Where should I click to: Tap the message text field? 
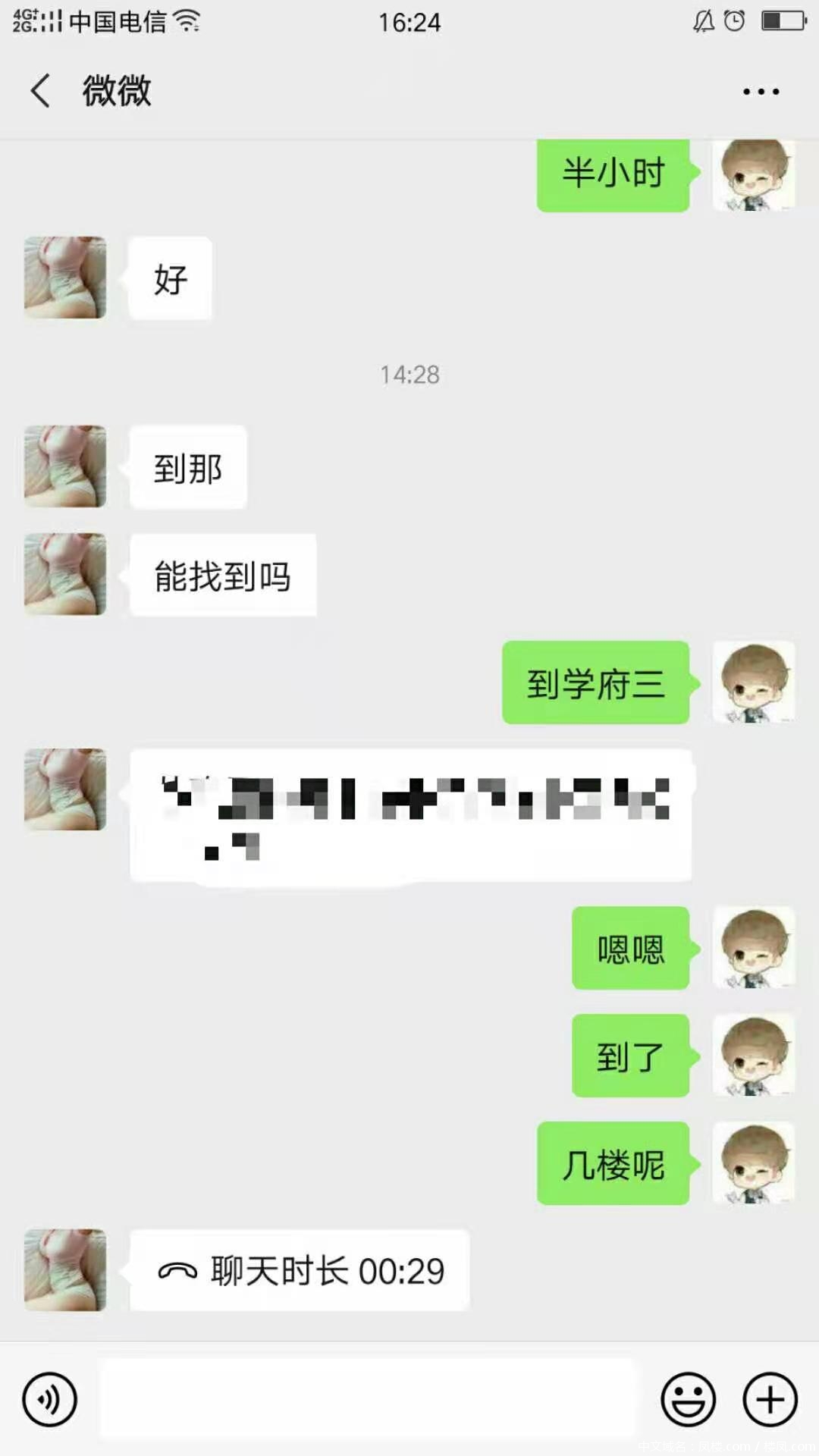[x=369, y=1399]
